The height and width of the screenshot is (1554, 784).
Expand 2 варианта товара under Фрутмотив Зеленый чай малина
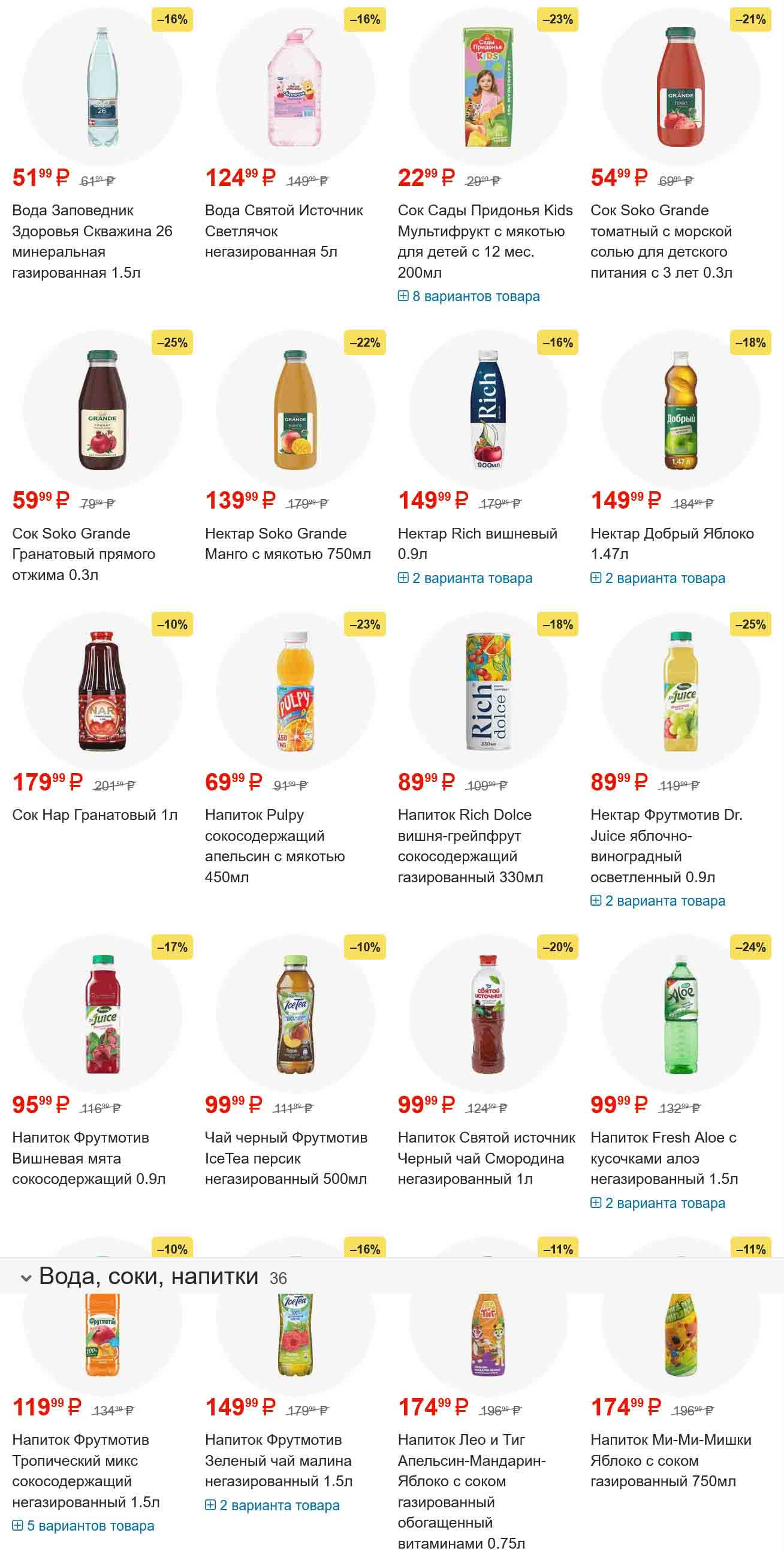(272, 1505)
